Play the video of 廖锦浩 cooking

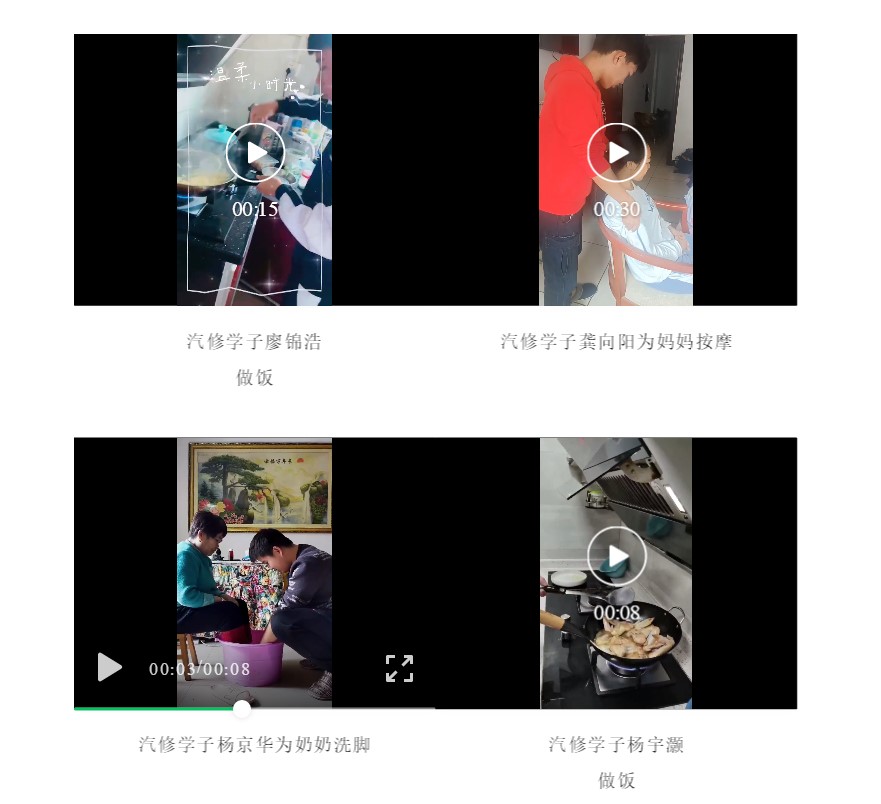(x=255, y=153)
